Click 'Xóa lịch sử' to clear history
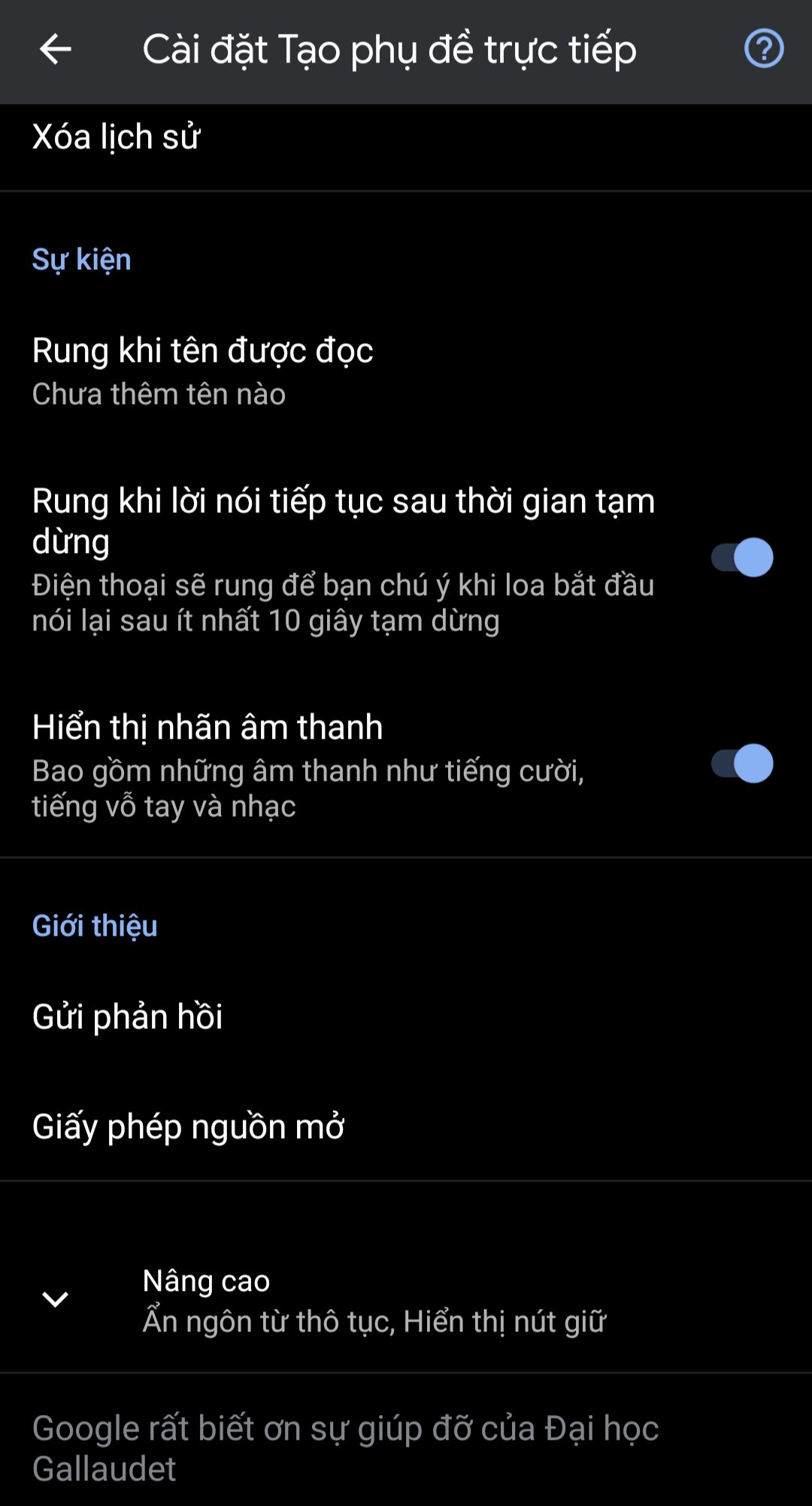The height and width of the screenshot is (1506, 812). click(117, 135)
